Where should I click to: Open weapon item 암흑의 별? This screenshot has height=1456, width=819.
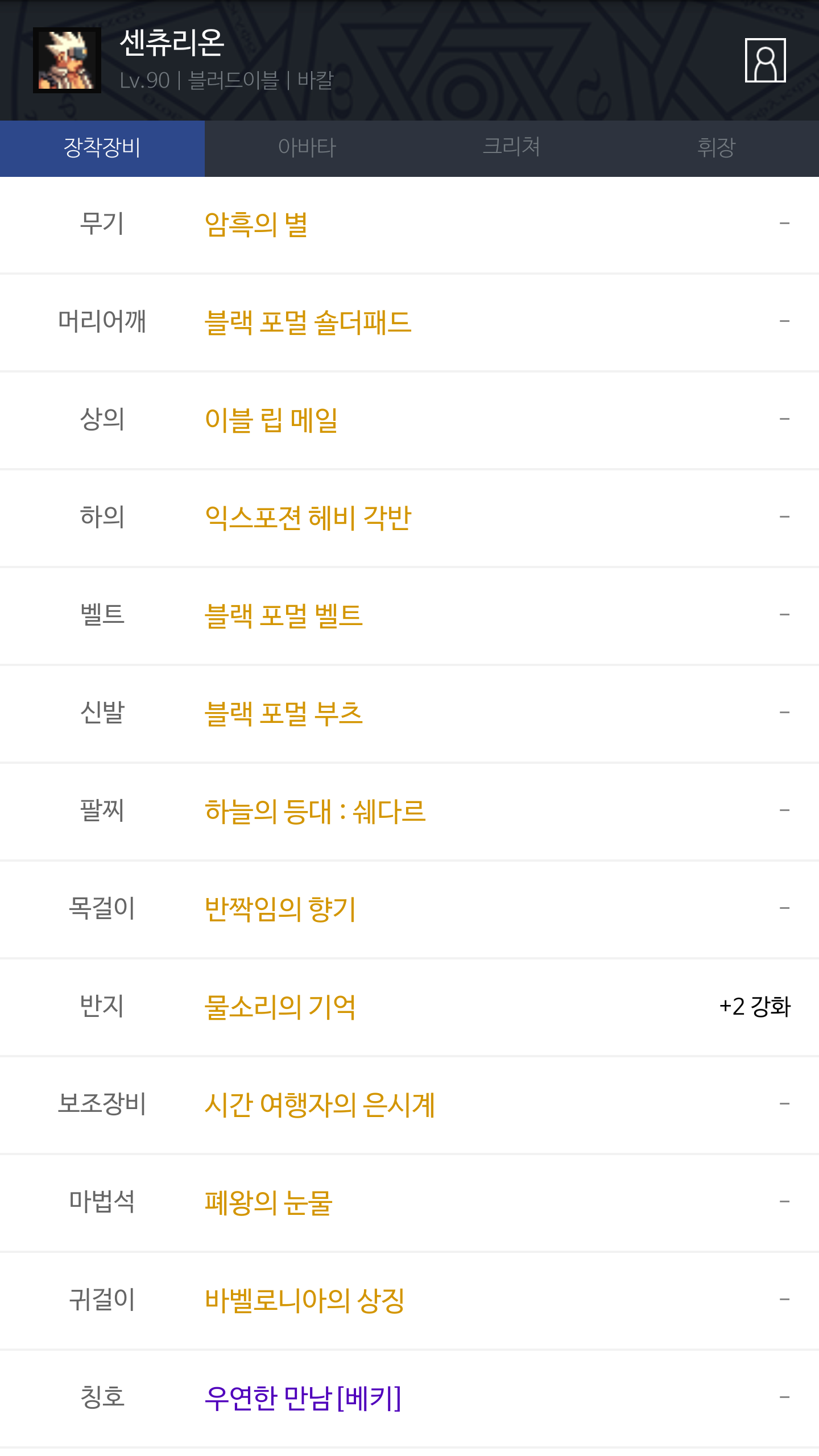[257, 225]
